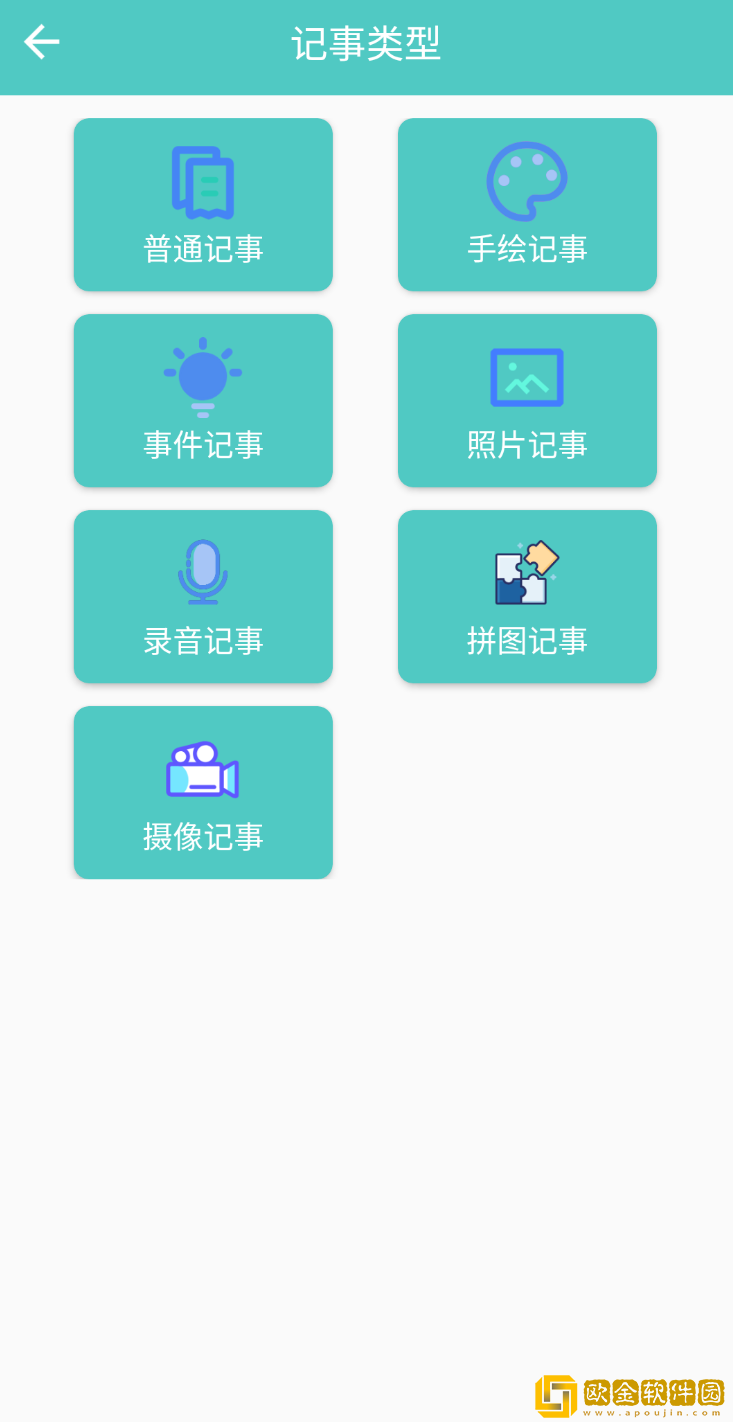
Task: Tap the paint palette icon for 手绘记事
Action: pyautogui.click(x=527, y=179)
